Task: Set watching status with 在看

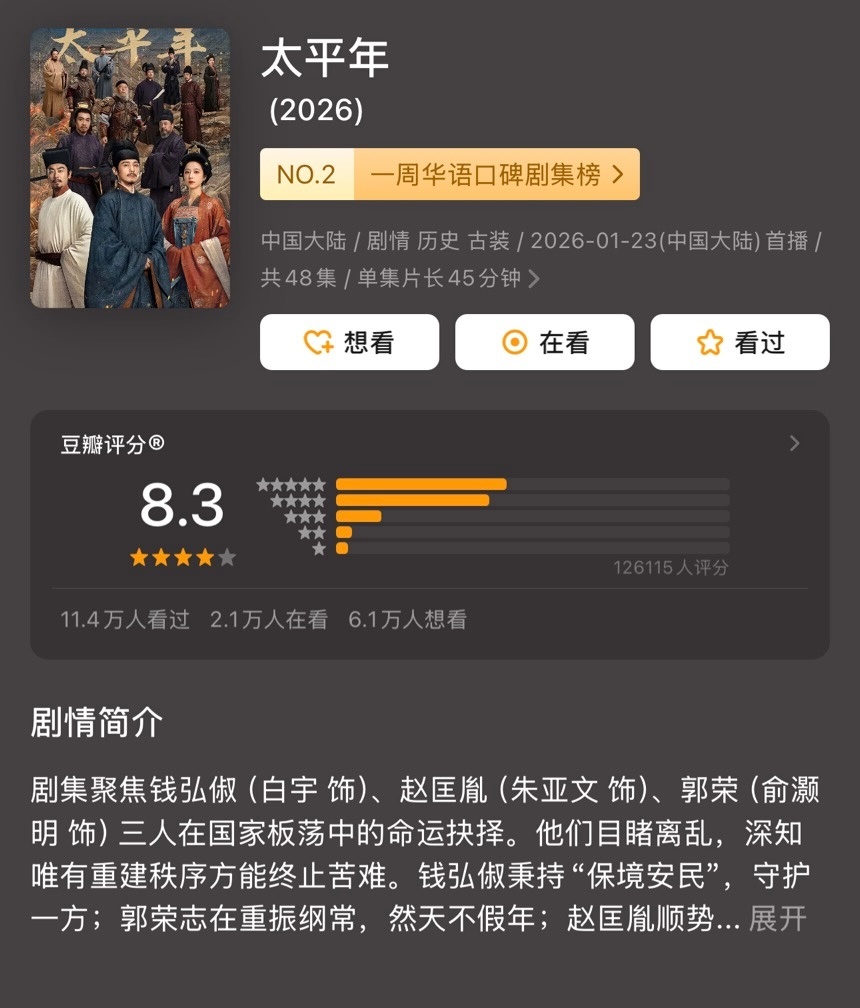Action: pyautogui.click(x=545, y=341)
